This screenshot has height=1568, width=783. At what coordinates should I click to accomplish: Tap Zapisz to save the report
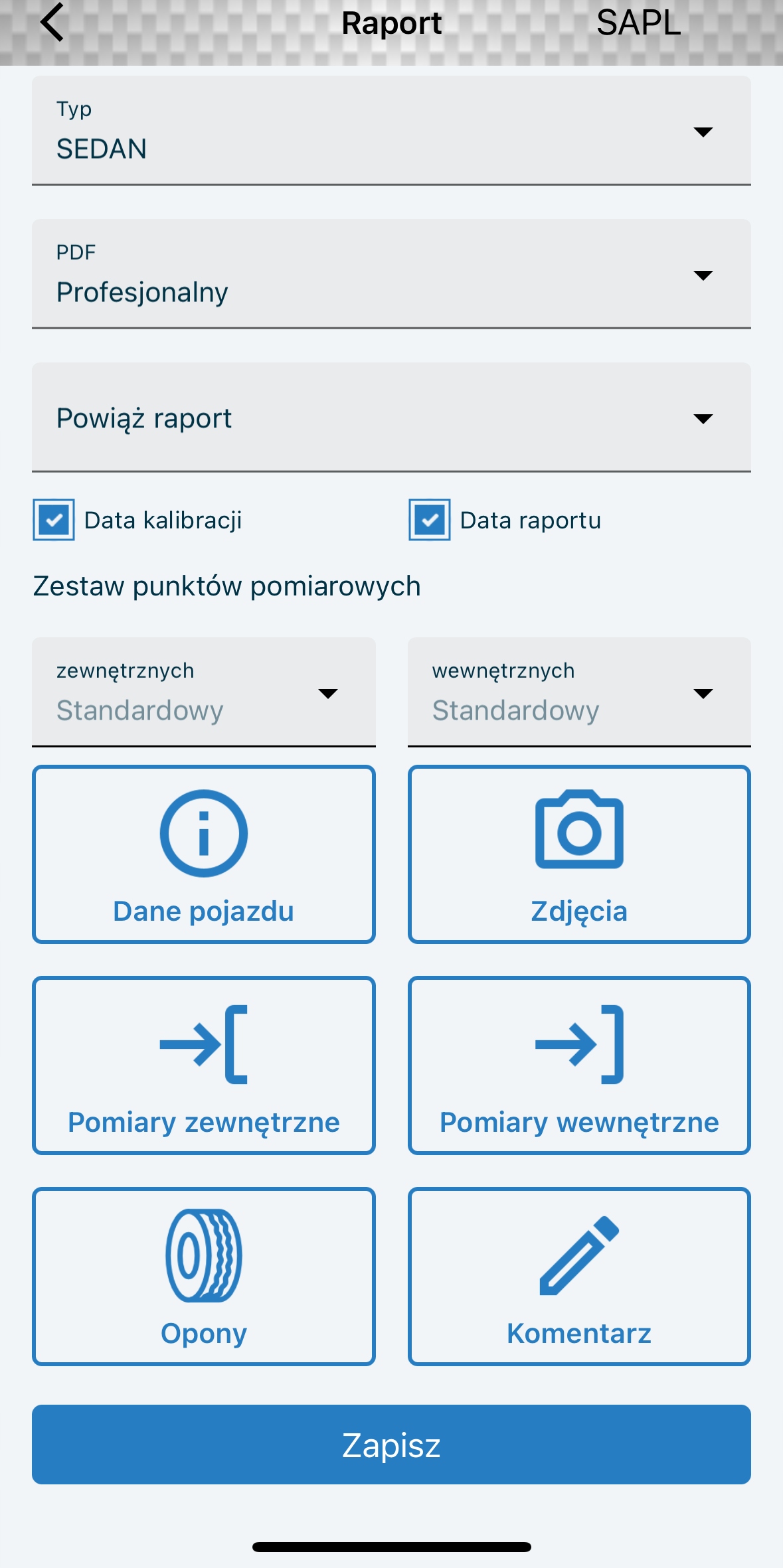391,1445
